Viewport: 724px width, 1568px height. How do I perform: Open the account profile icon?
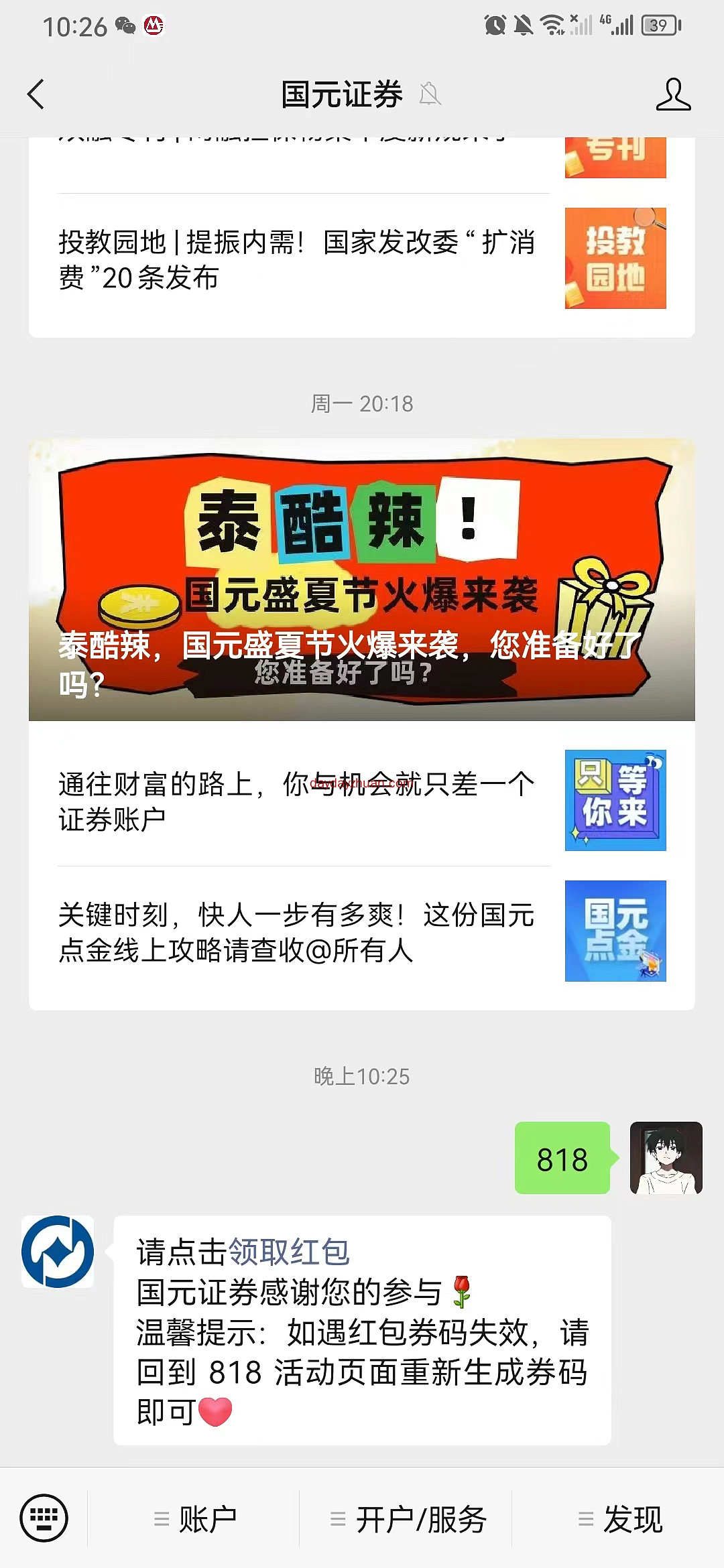pos(672,94)
